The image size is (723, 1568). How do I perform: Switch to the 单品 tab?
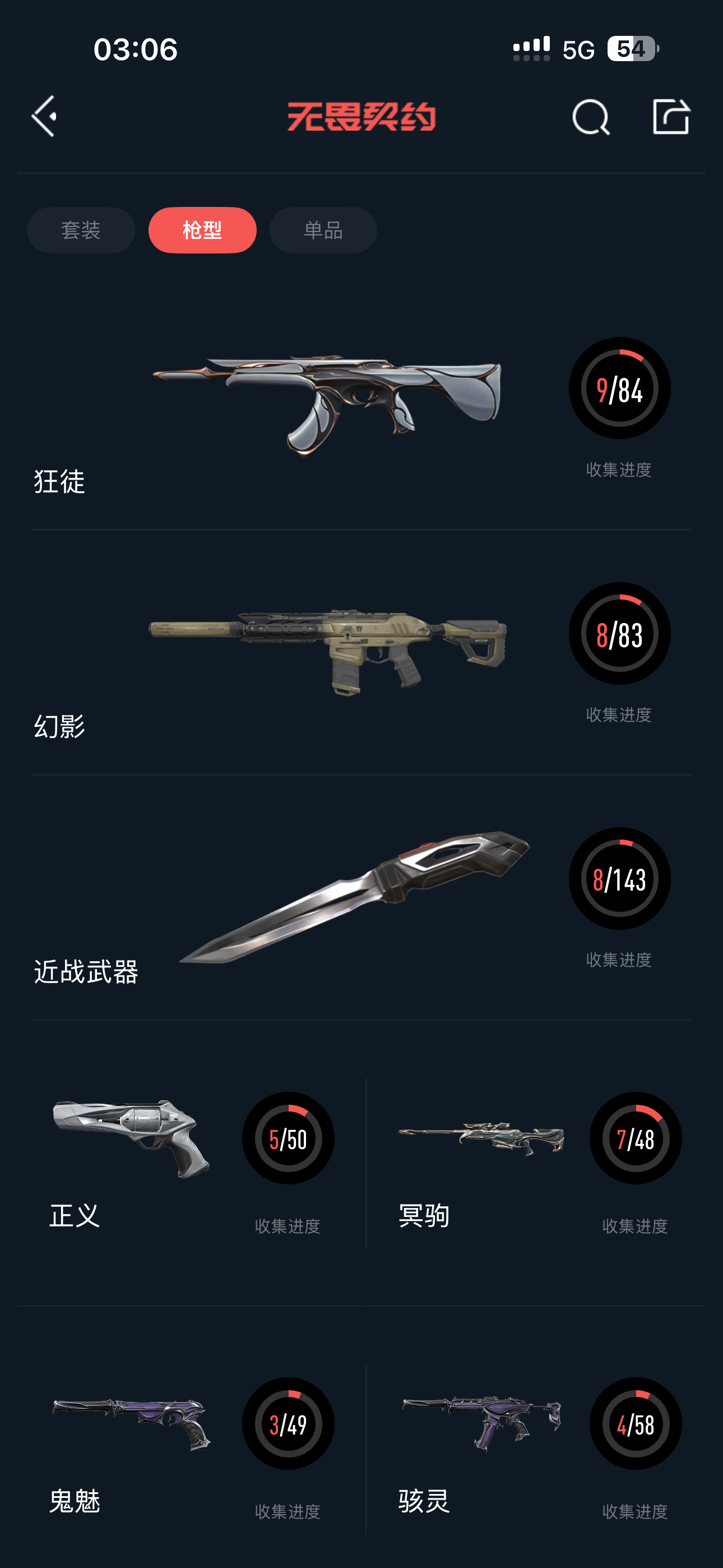pyautogui.click(x=323, y=230)
